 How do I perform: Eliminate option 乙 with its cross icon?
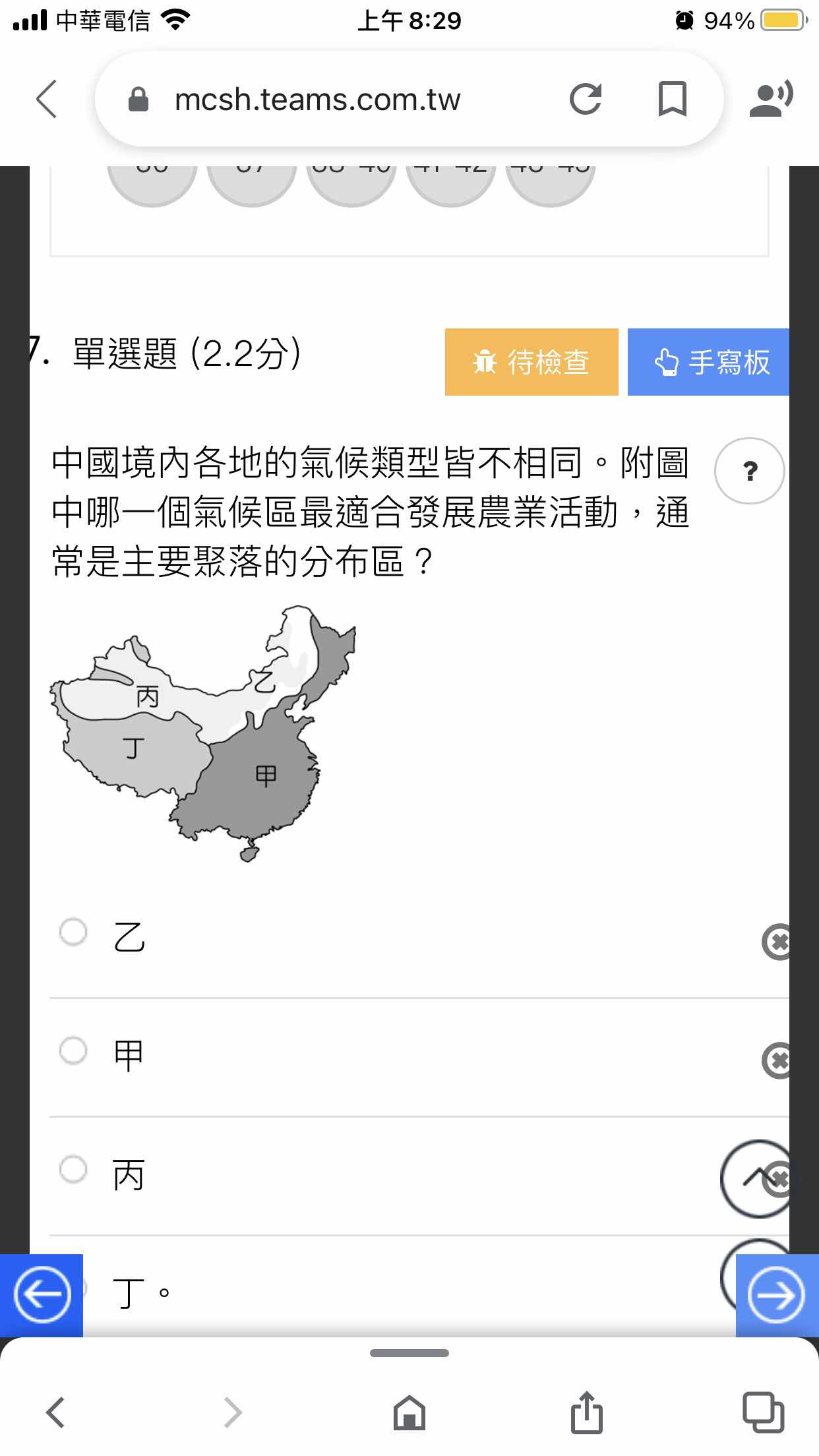click(x=778, y=942)
